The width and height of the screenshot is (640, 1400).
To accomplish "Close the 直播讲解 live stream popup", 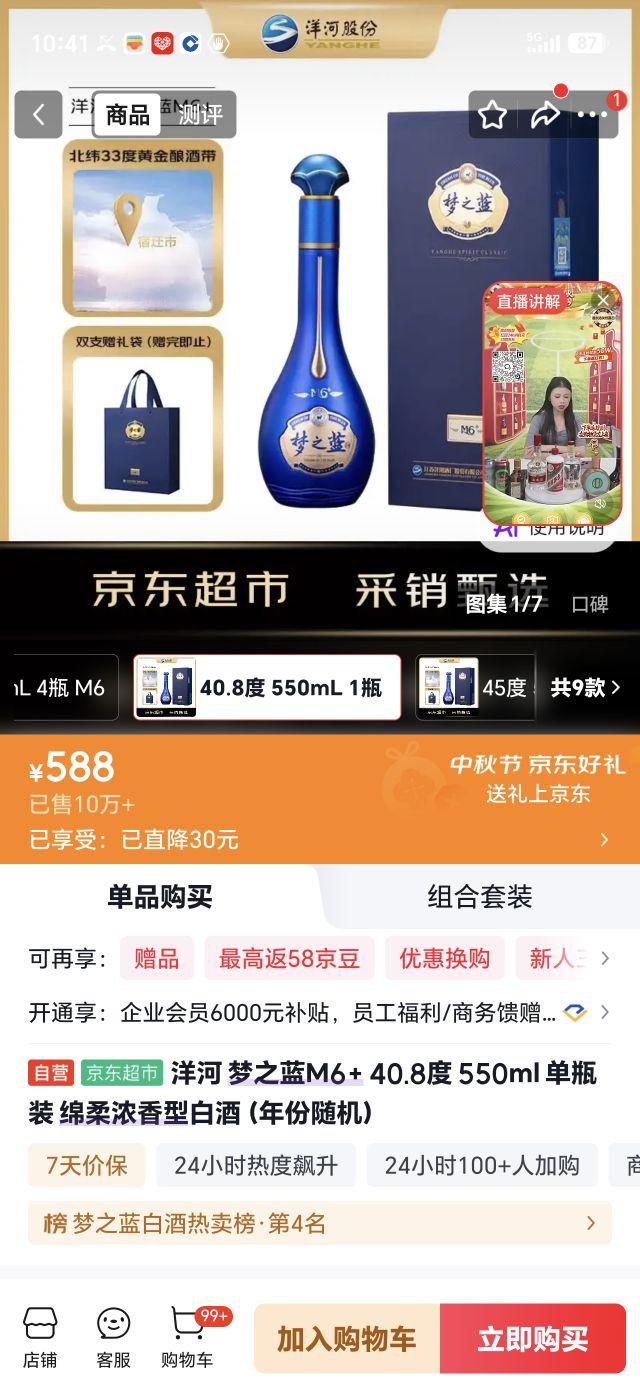I will 603,300.
